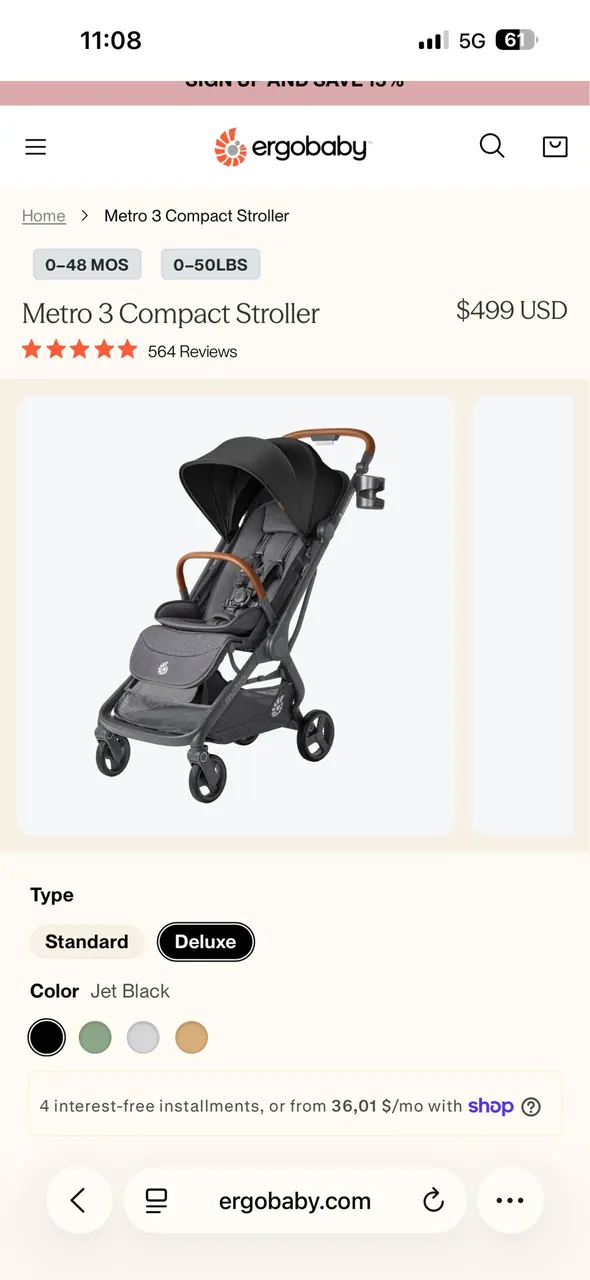Select the Deluxe type
Viewport: 590px width, 1280px height.
[206, 942]
